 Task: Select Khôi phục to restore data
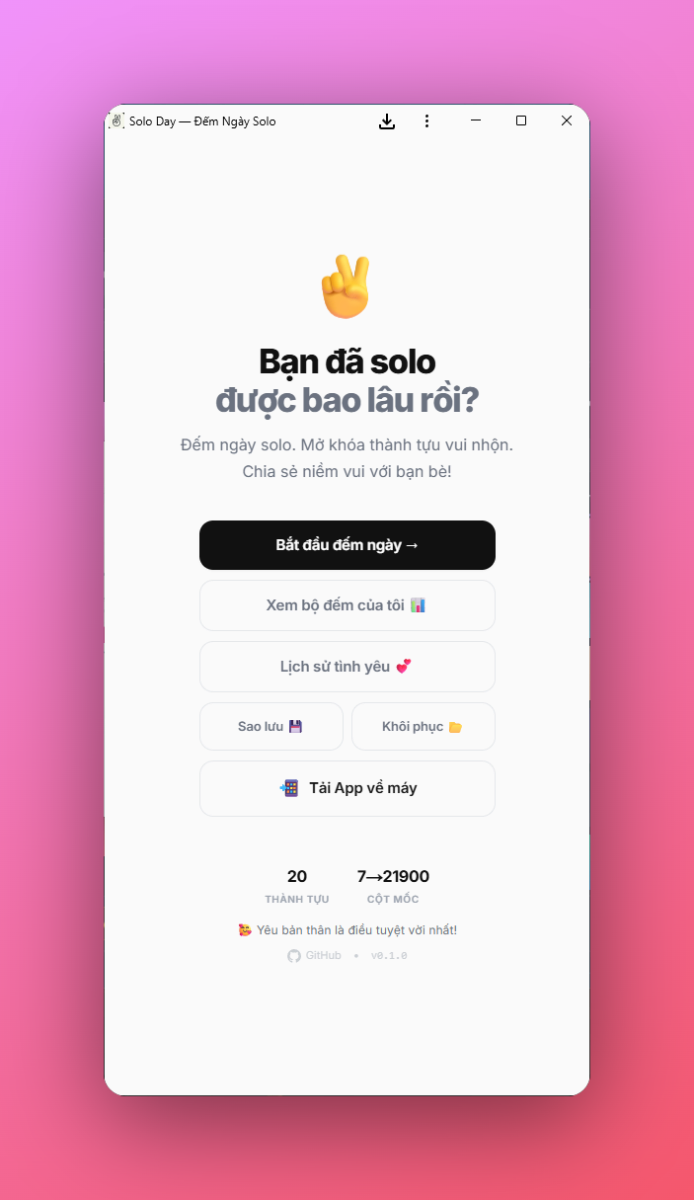pyautogui.click(x=423, y=726)
